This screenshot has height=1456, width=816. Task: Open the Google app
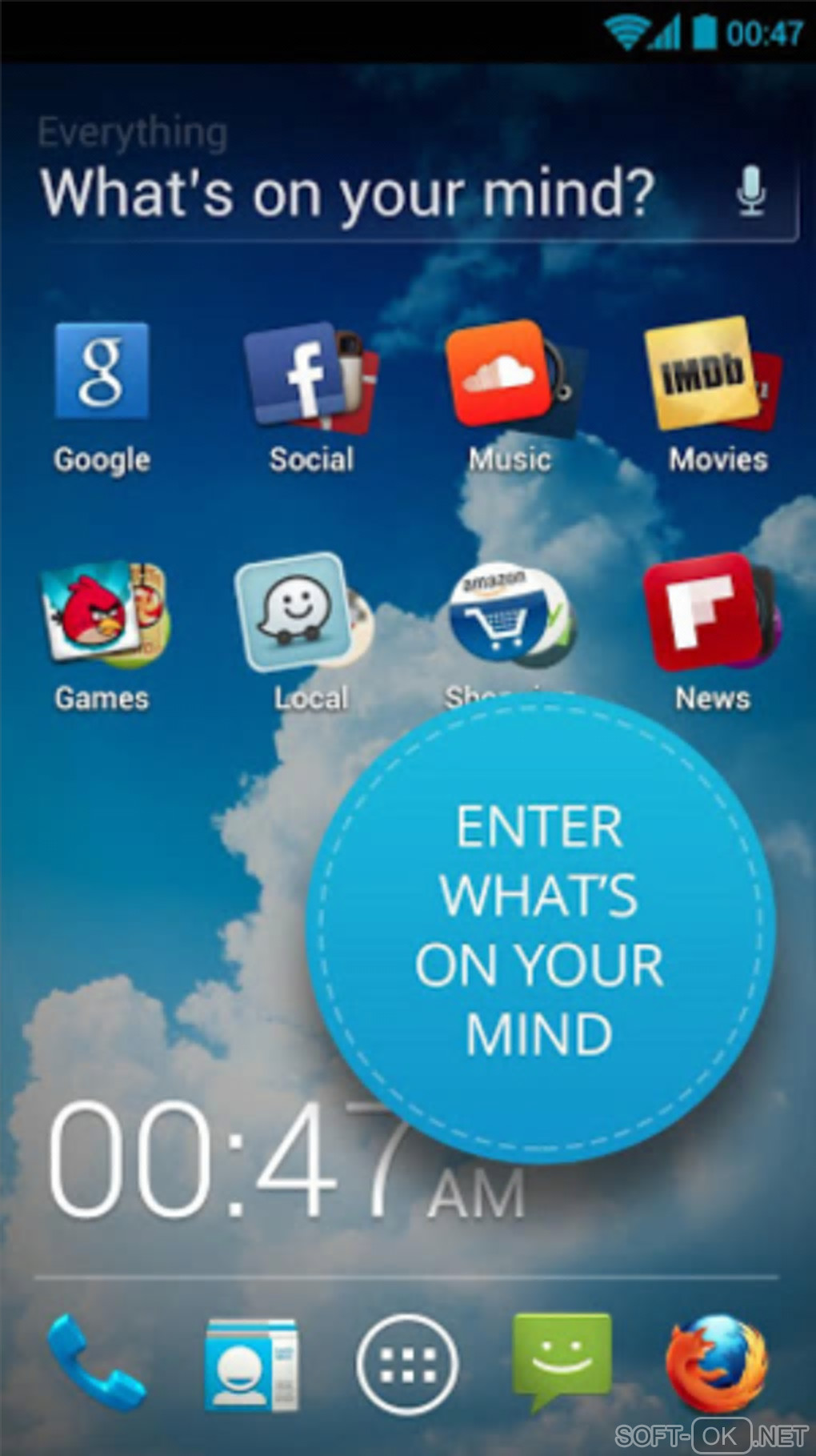(x=102, y=372)
